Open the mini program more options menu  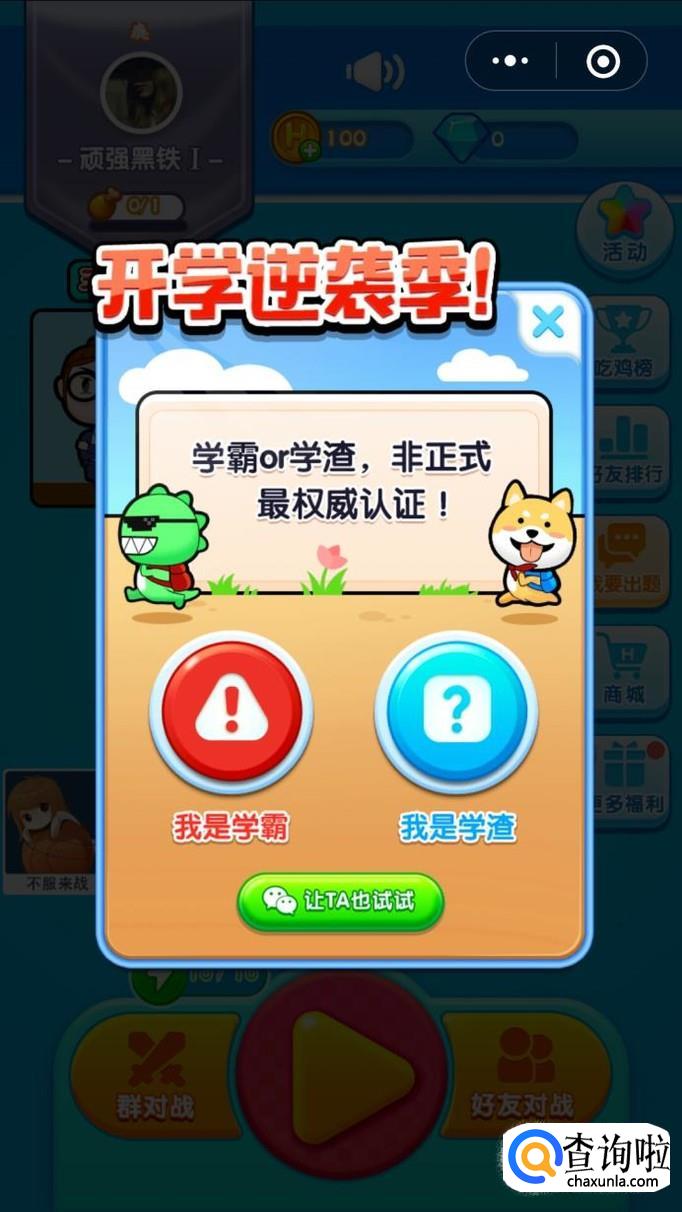(511, 61)
